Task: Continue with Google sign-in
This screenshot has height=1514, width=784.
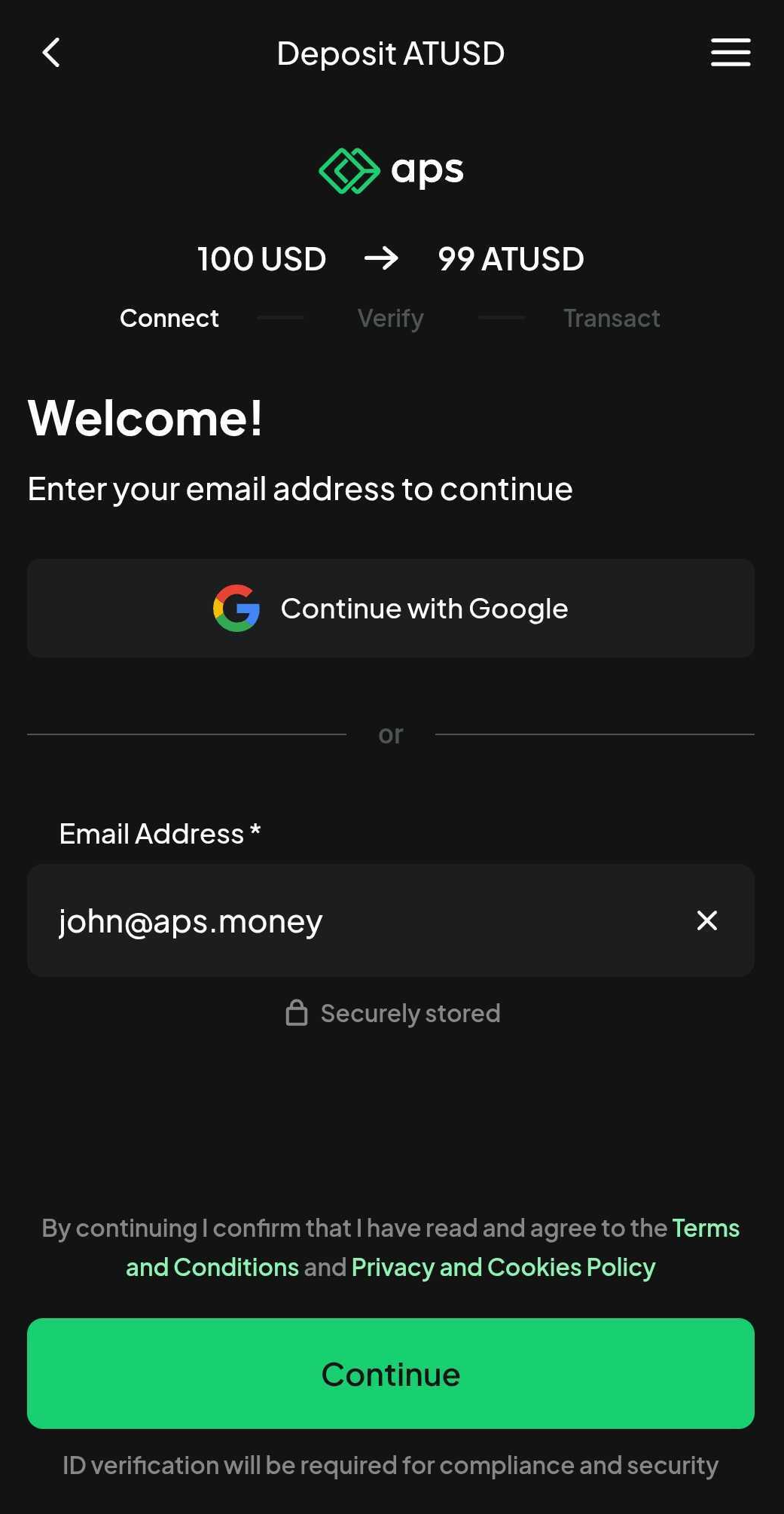Action: [391, 609]
